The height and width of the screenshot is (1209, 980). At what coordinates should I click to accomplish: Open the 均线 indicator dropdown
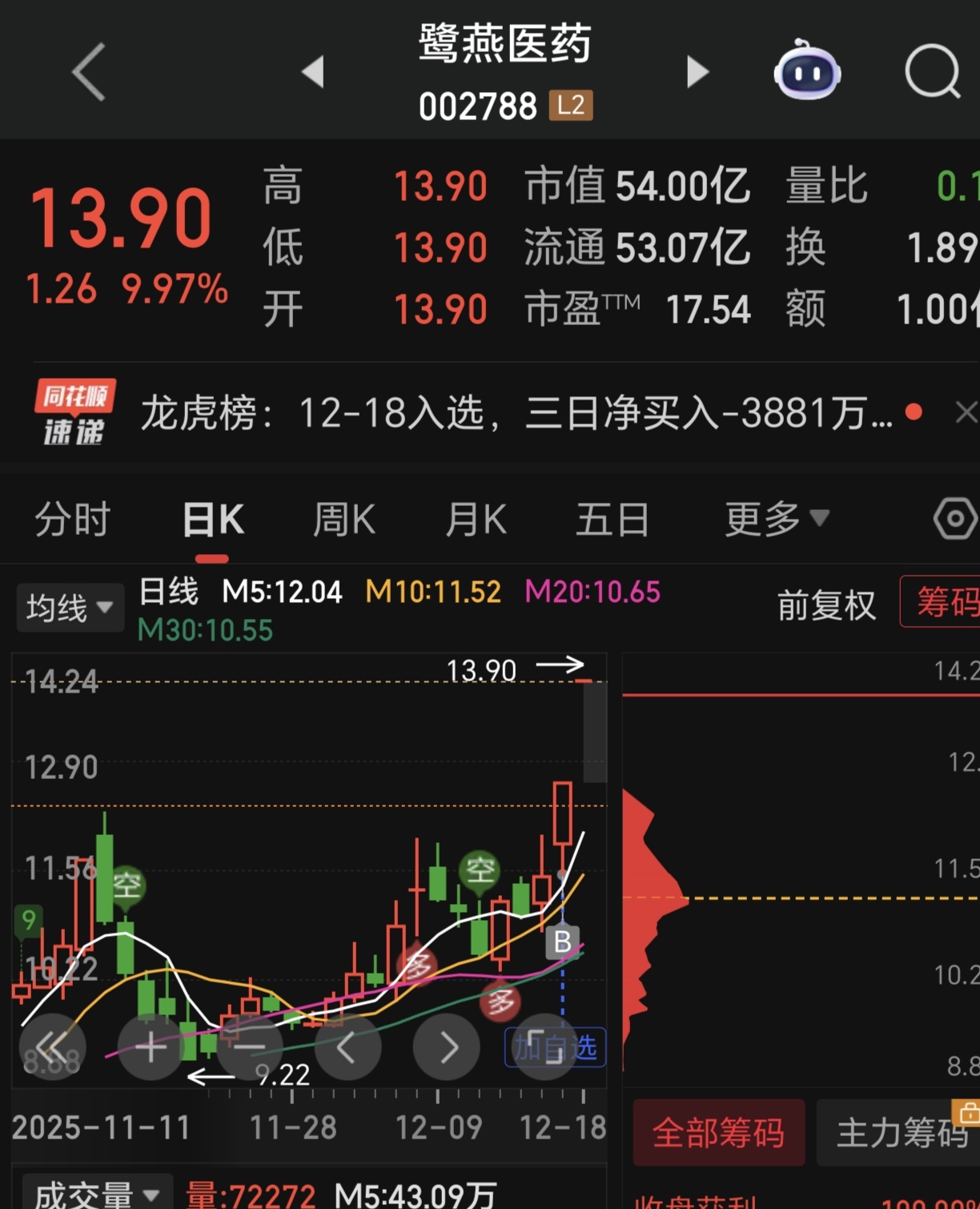[x=70, y=608]
